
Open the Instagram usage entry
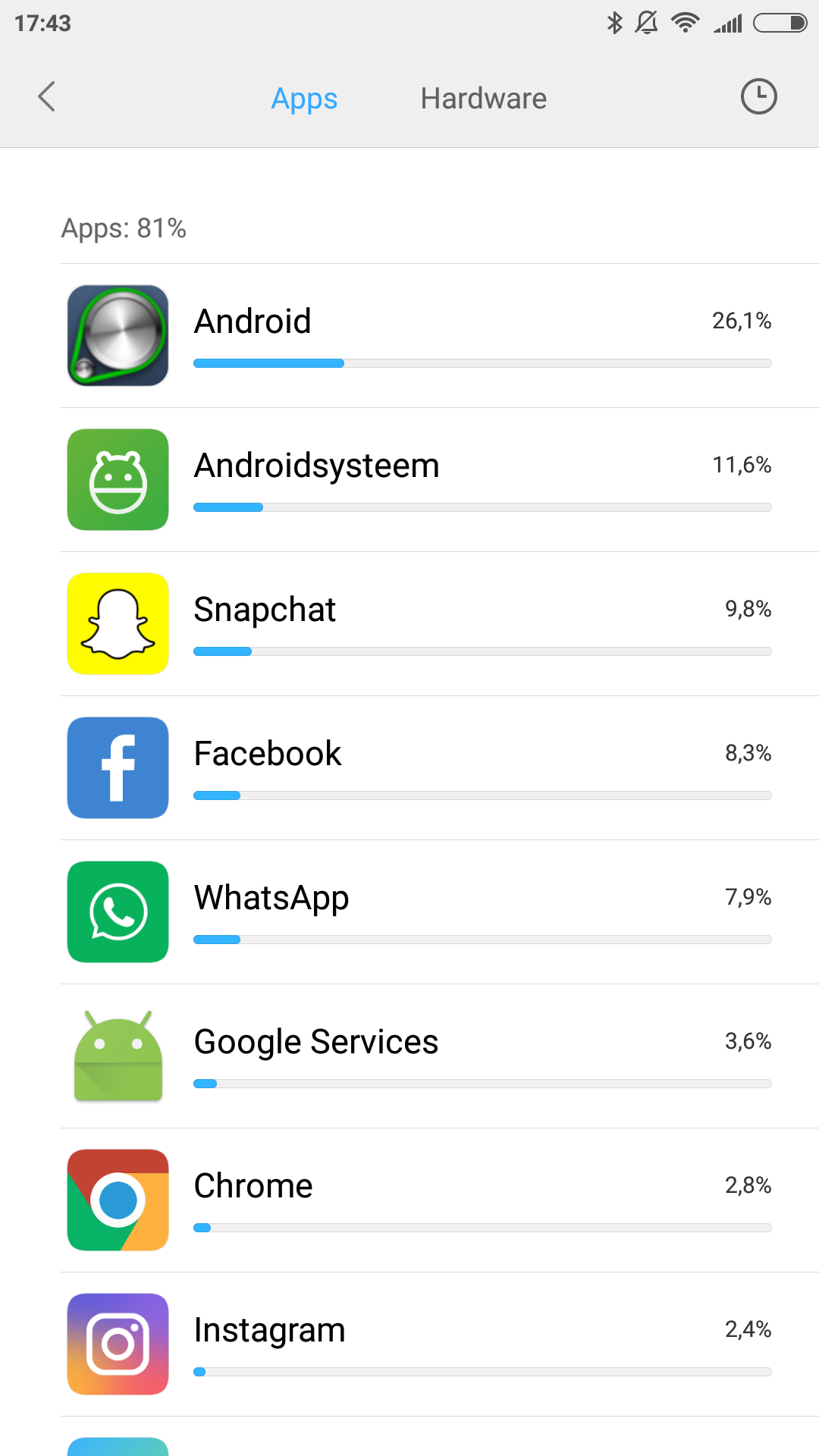tap(440, 1345)
